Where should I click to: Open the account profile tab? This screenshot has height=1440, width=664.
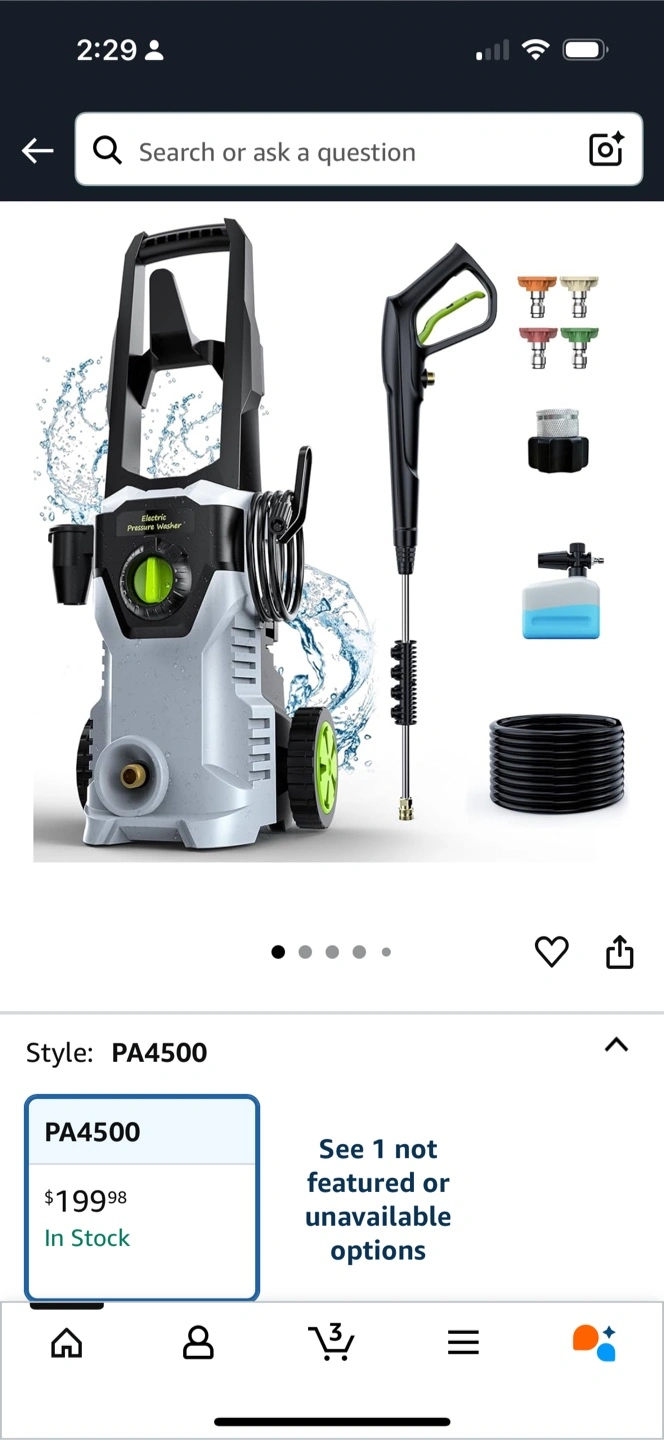[198, 1343]
